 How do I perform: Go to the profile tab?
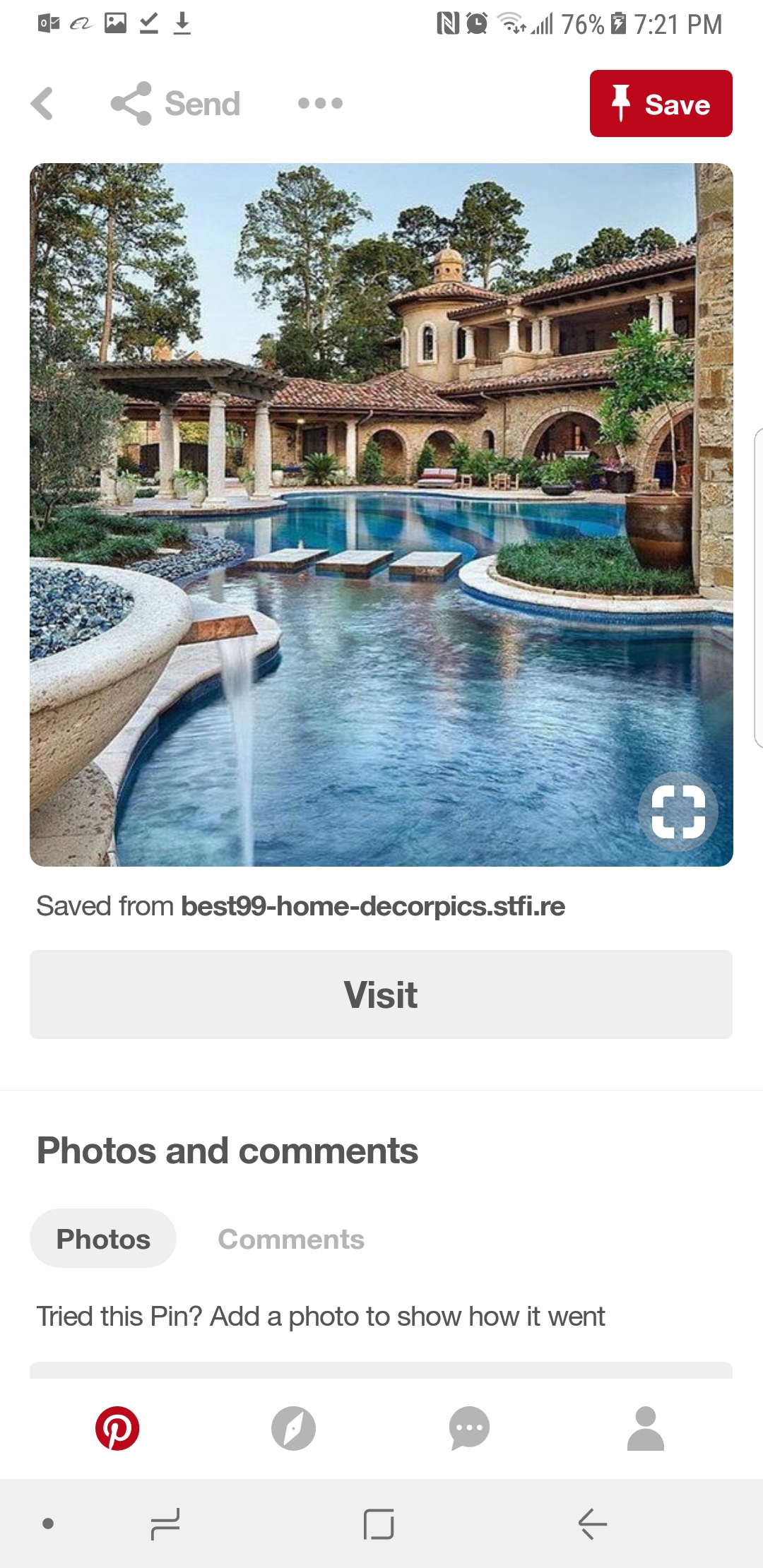pyautogui.click(x=645, y=1428)
